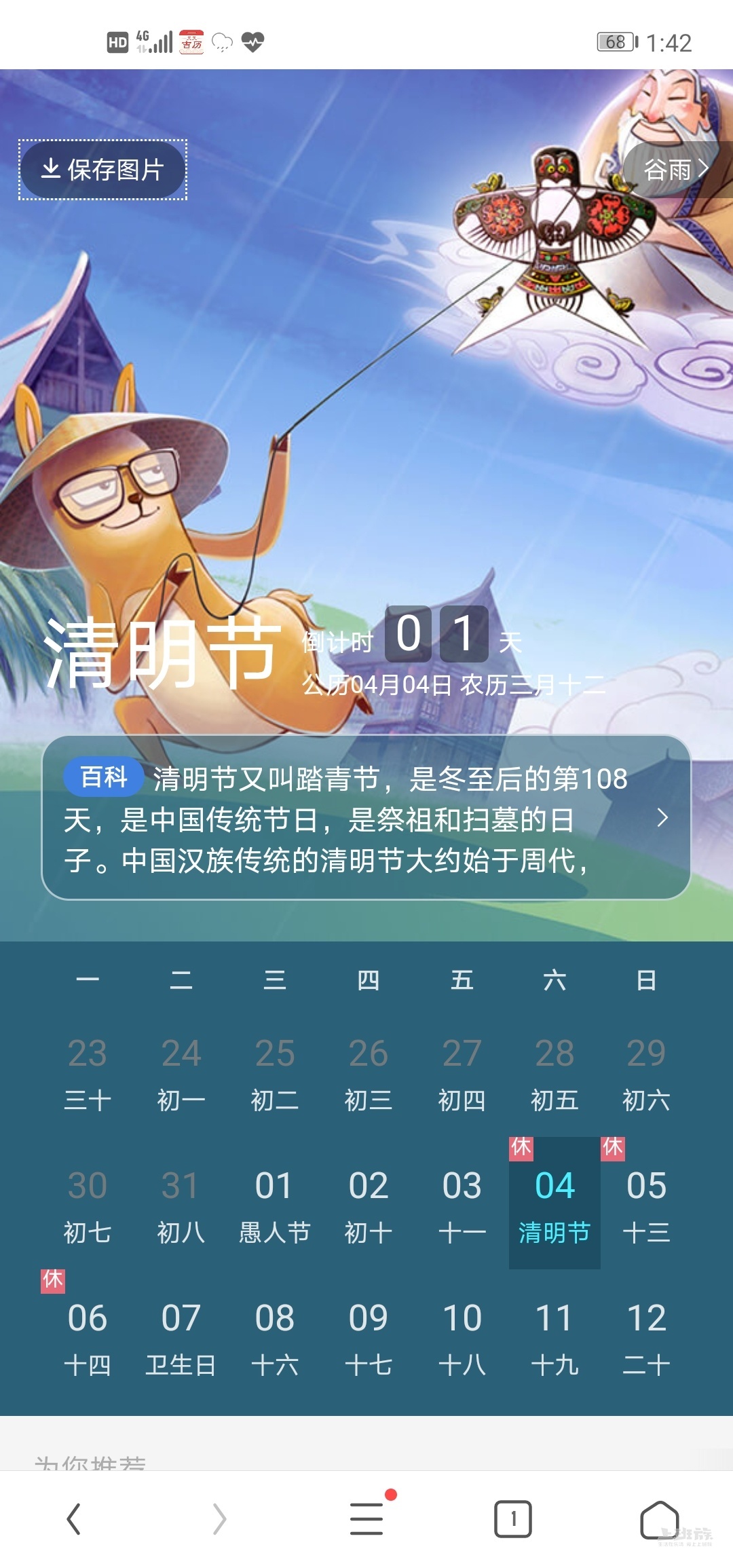Open the browser menu
This screenshot has height=1568, width=733.
point(366,1519)
